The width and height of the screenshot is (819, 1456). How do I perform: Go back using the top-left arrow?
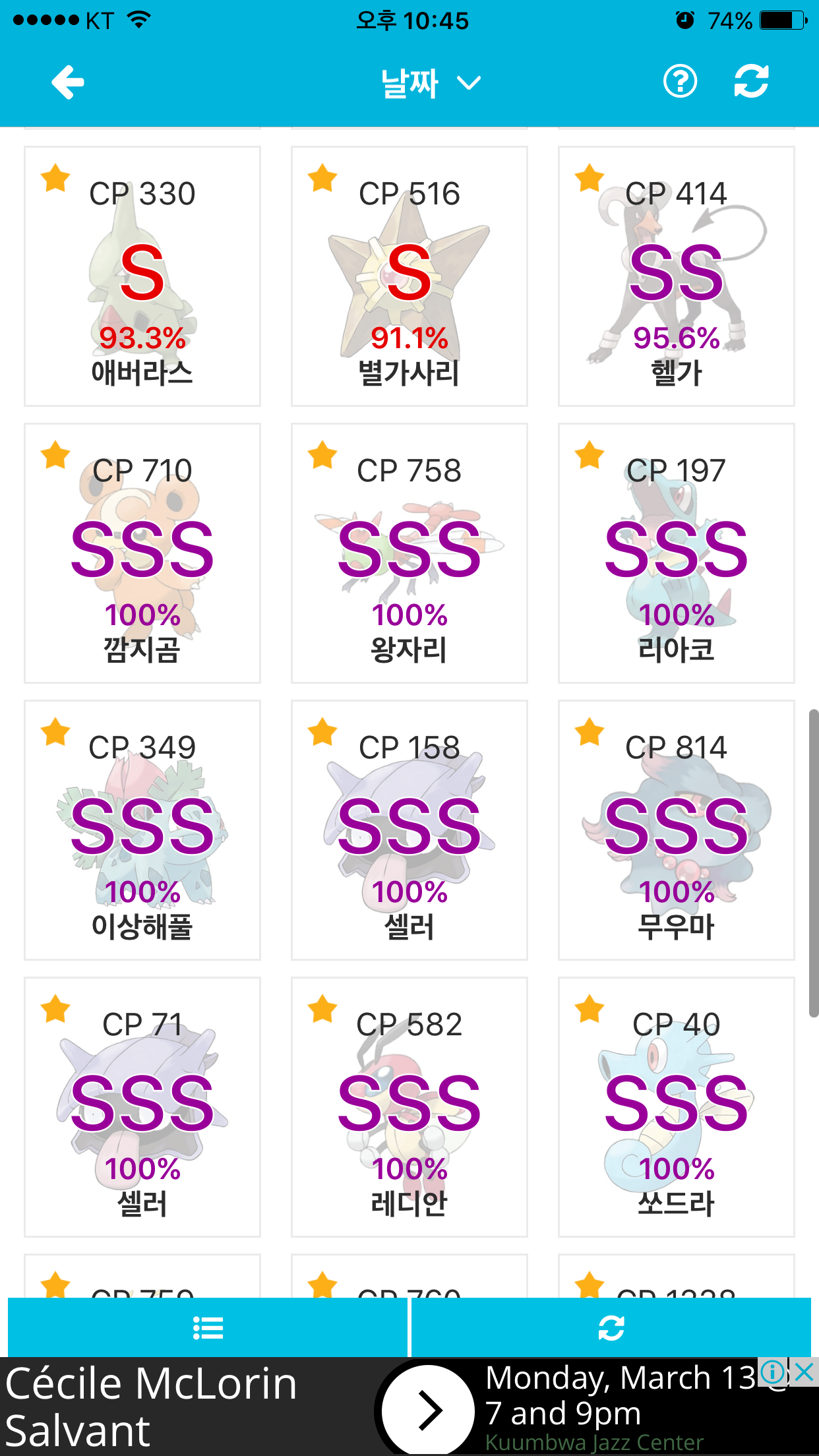pos(68,82)
